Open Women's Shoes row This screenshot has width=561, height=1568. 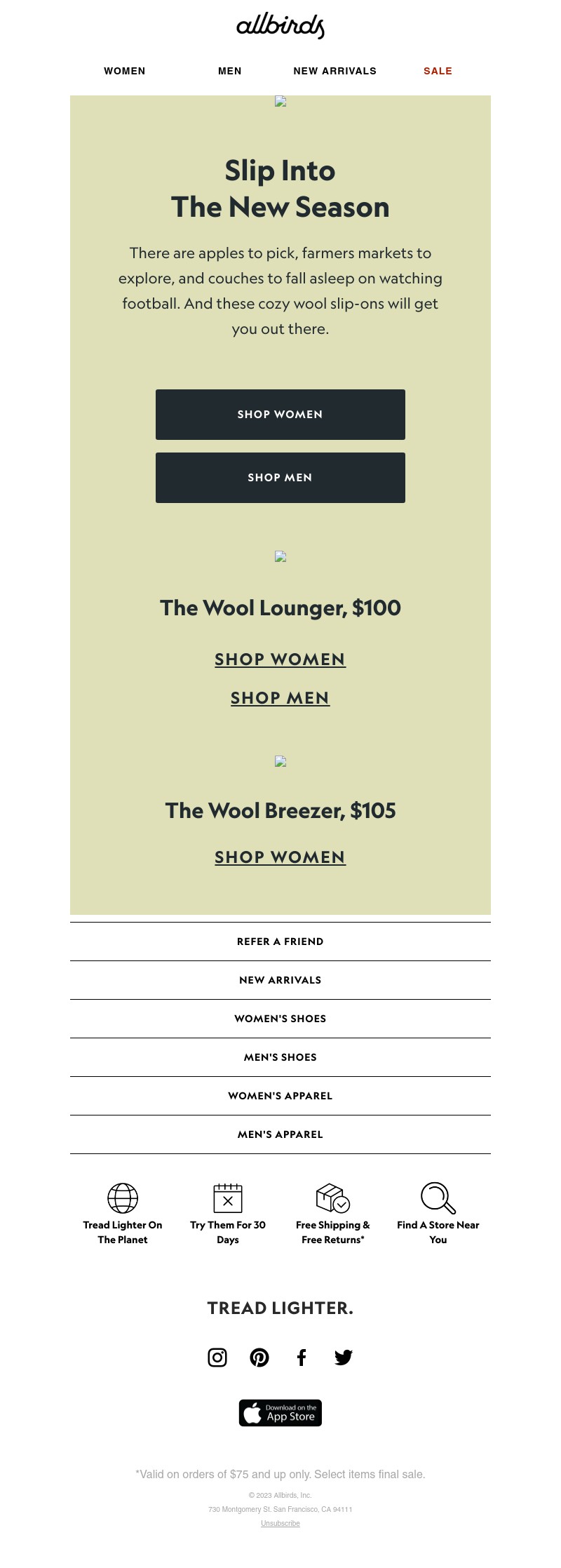click(x=280, y=1019)
